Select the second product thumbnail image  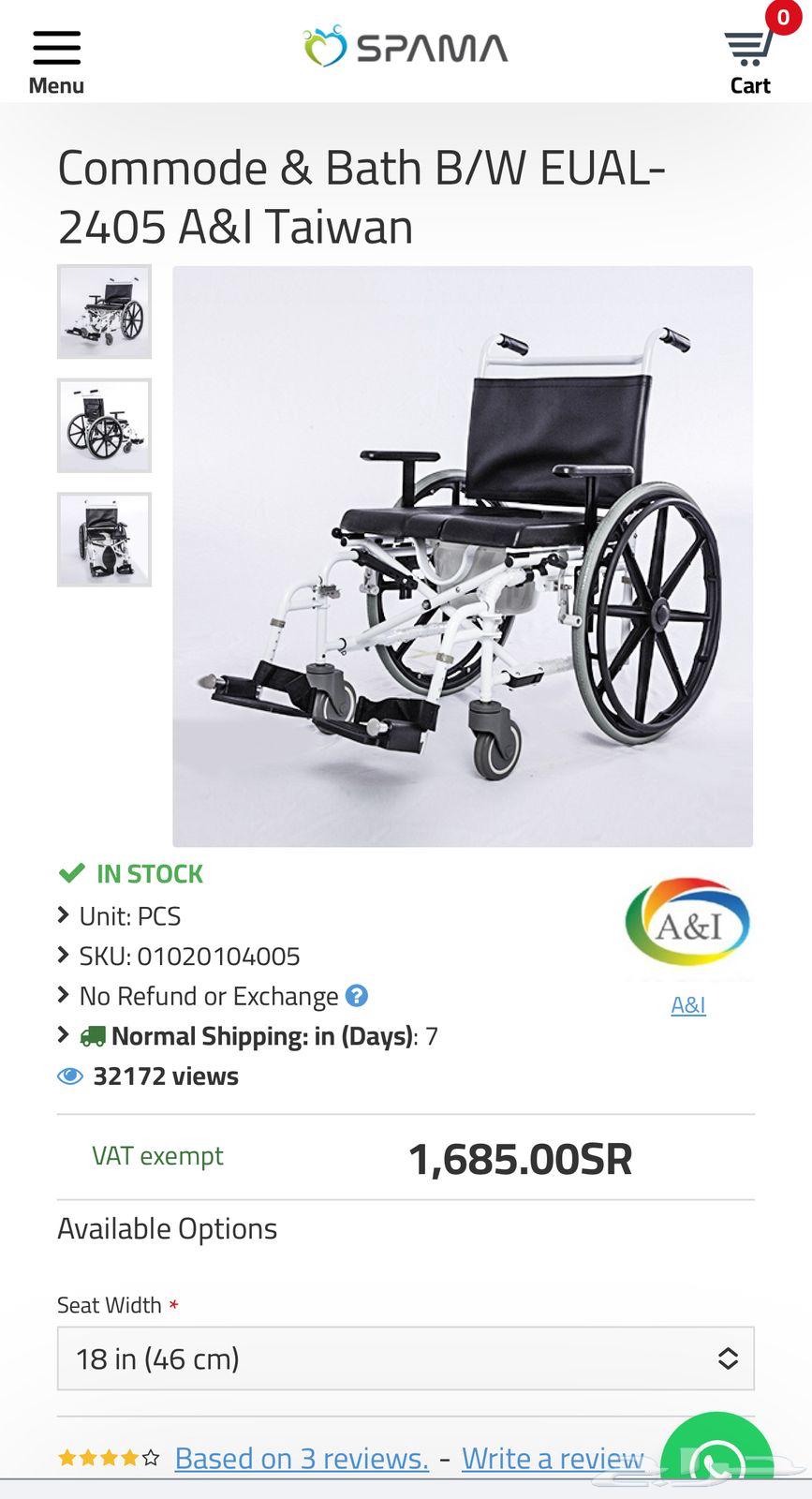pos(104,426)
